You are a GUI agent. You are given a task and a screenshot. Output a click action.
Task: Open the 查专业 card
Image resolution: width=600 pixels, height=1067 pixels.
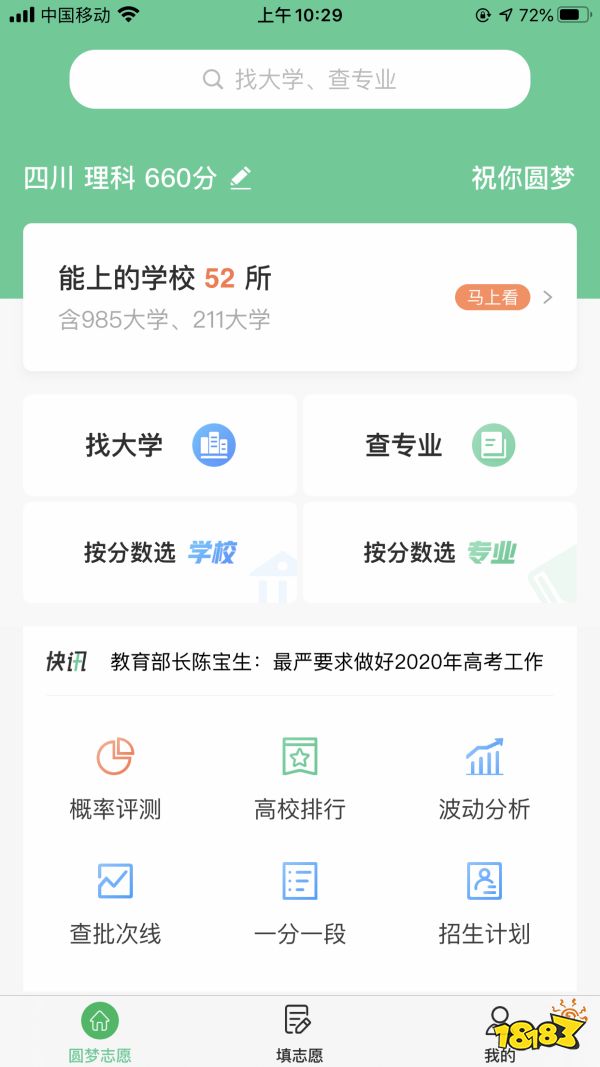point(440,445)
